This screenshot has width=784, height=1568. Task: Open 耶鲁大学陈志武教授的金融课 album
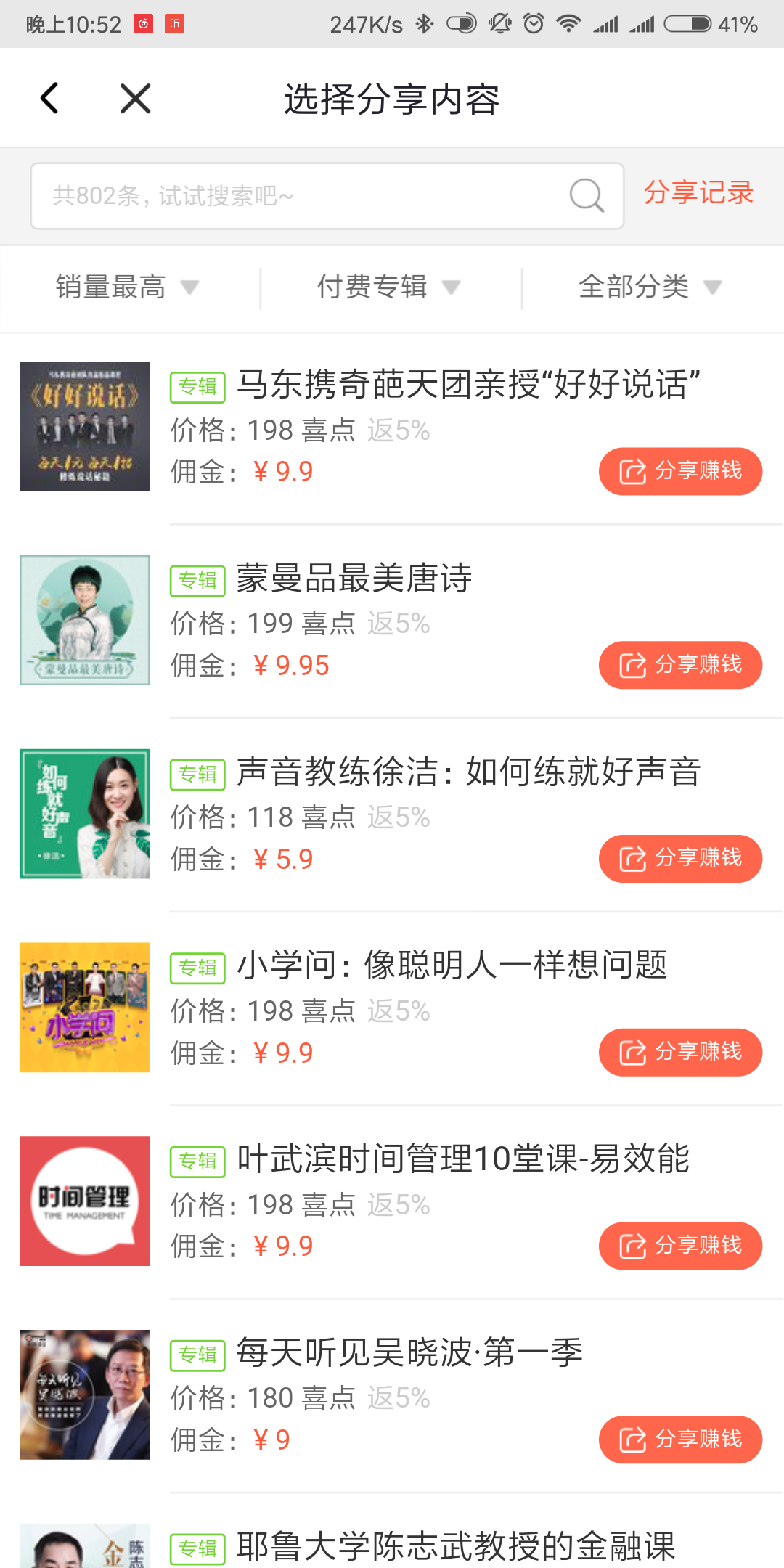click(456, 1546)
